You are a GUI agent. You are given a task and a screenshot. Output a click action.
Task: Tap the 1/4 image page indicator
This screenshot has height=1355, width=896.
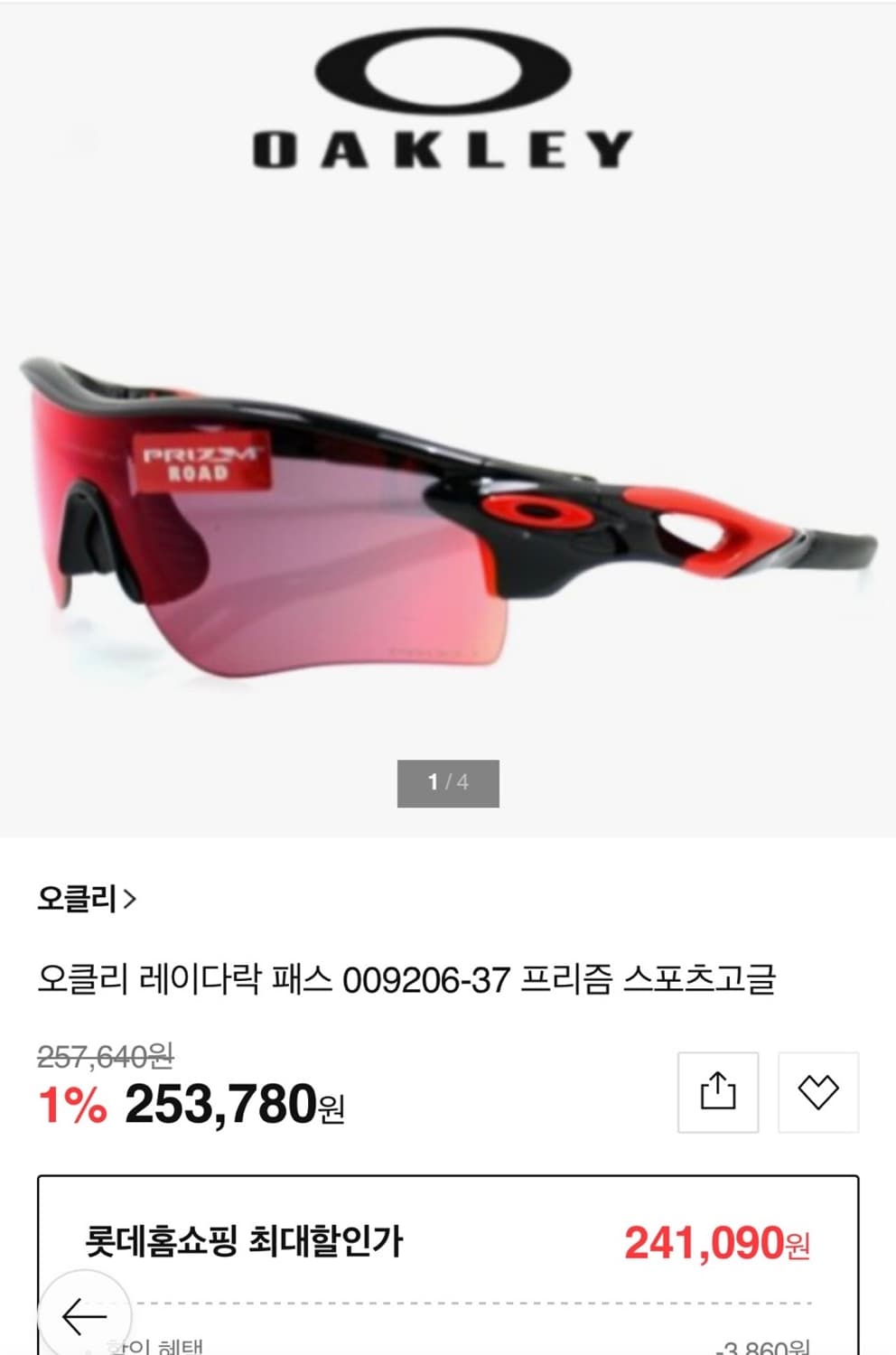click(x=448, y=782)
